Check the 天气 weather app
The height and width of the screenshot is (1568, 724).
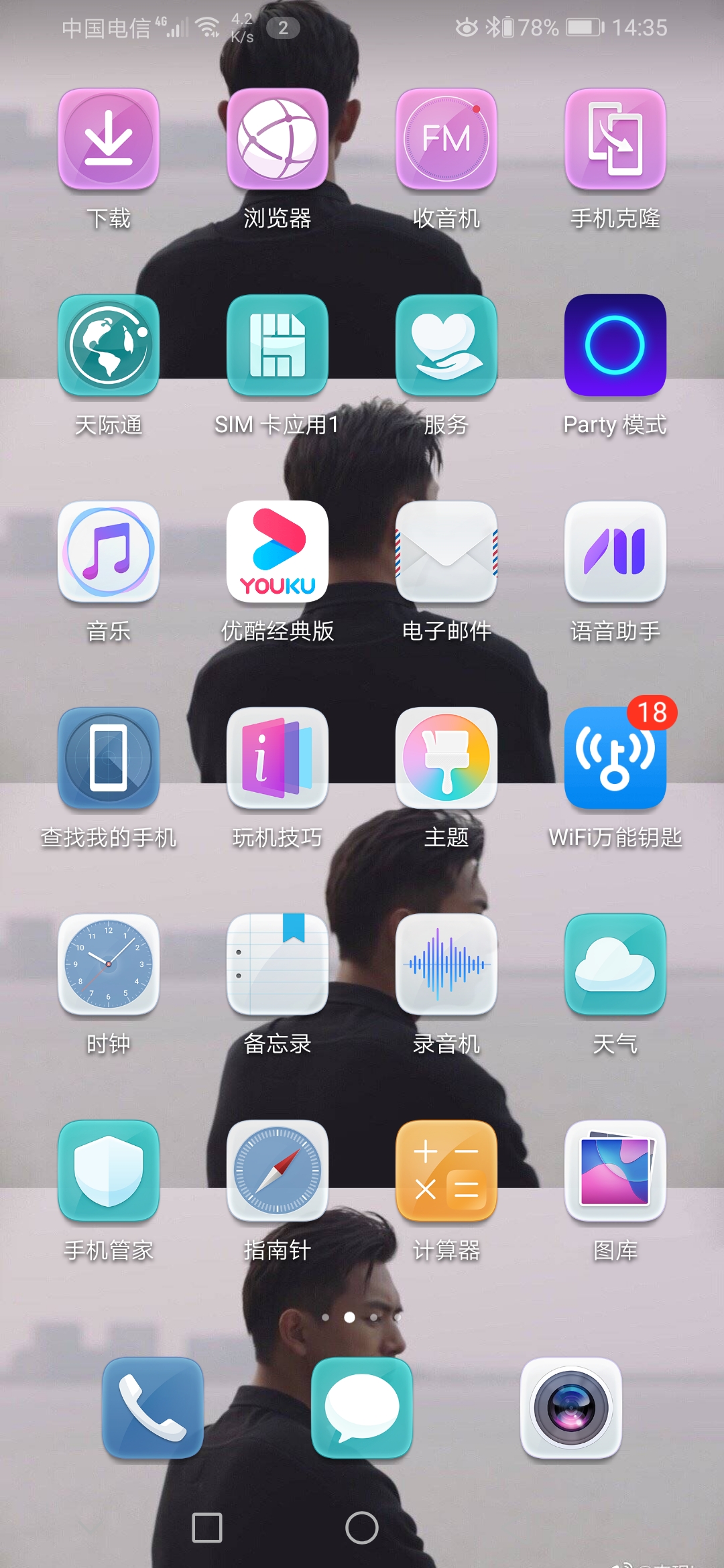click(615, 965)
